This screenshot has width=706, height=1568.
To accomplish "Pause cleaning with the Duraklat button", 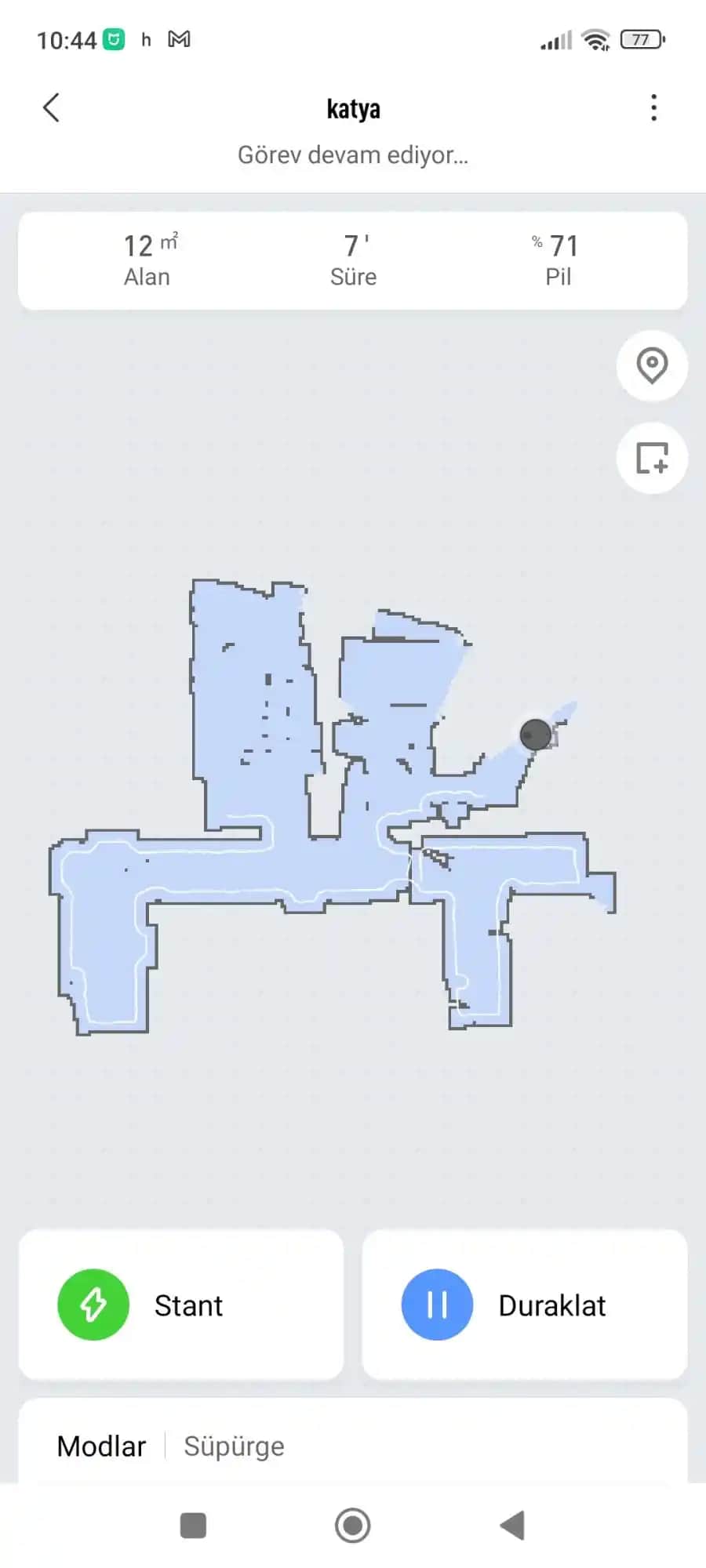I will pyautogui.click(x=524, y=1305).
